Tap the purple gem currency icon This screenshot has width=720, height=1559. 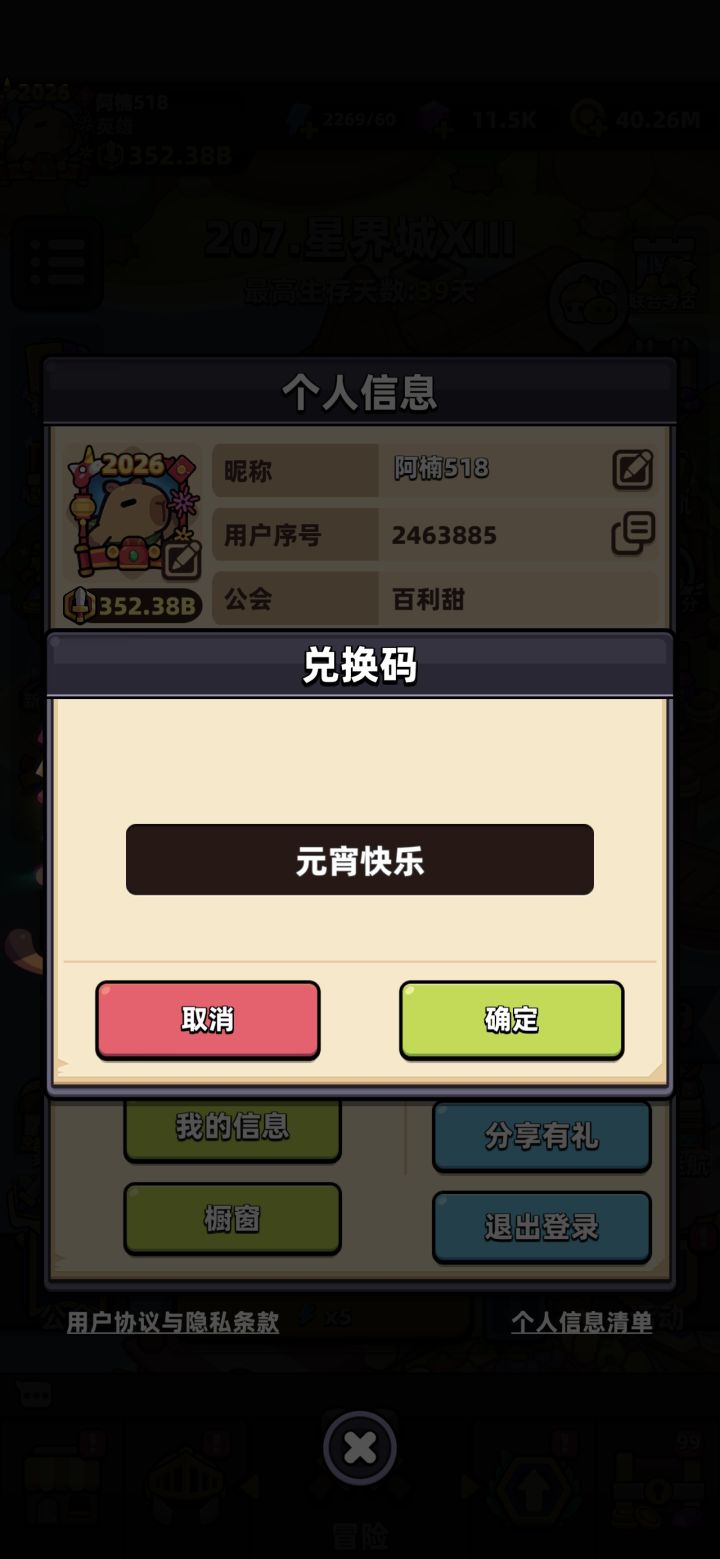pyautogui.click(x=435, y=117)
